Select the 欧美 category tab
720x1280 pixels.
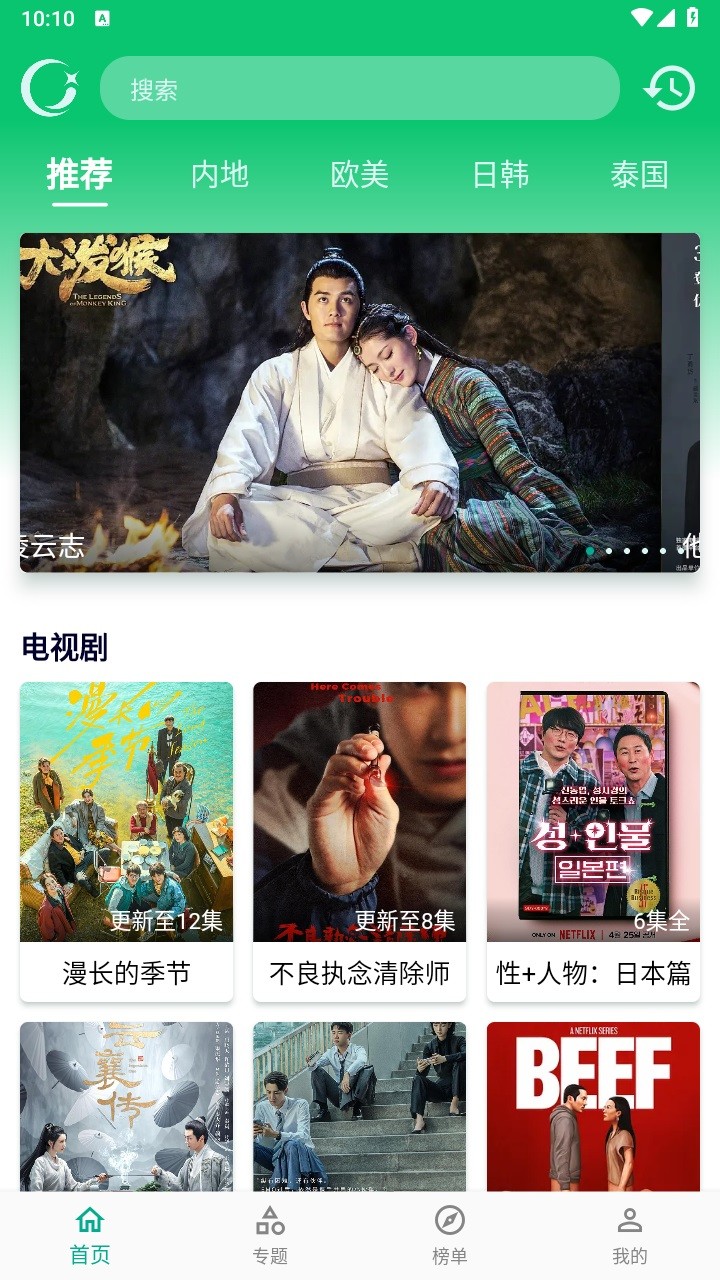coord(360,174)
